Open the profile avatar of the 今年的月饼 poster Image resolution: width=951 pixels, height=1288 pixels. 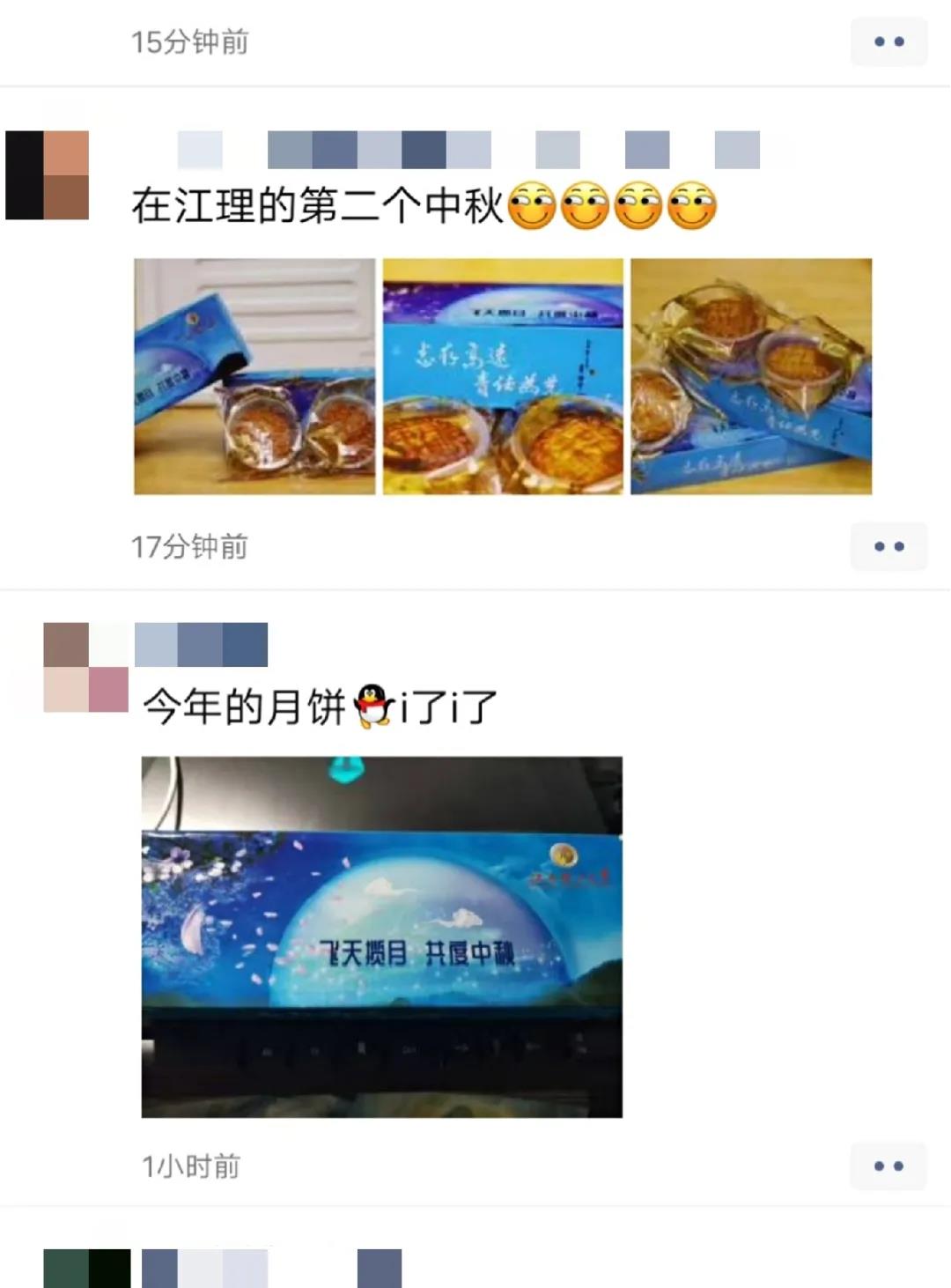coord(85,667)
